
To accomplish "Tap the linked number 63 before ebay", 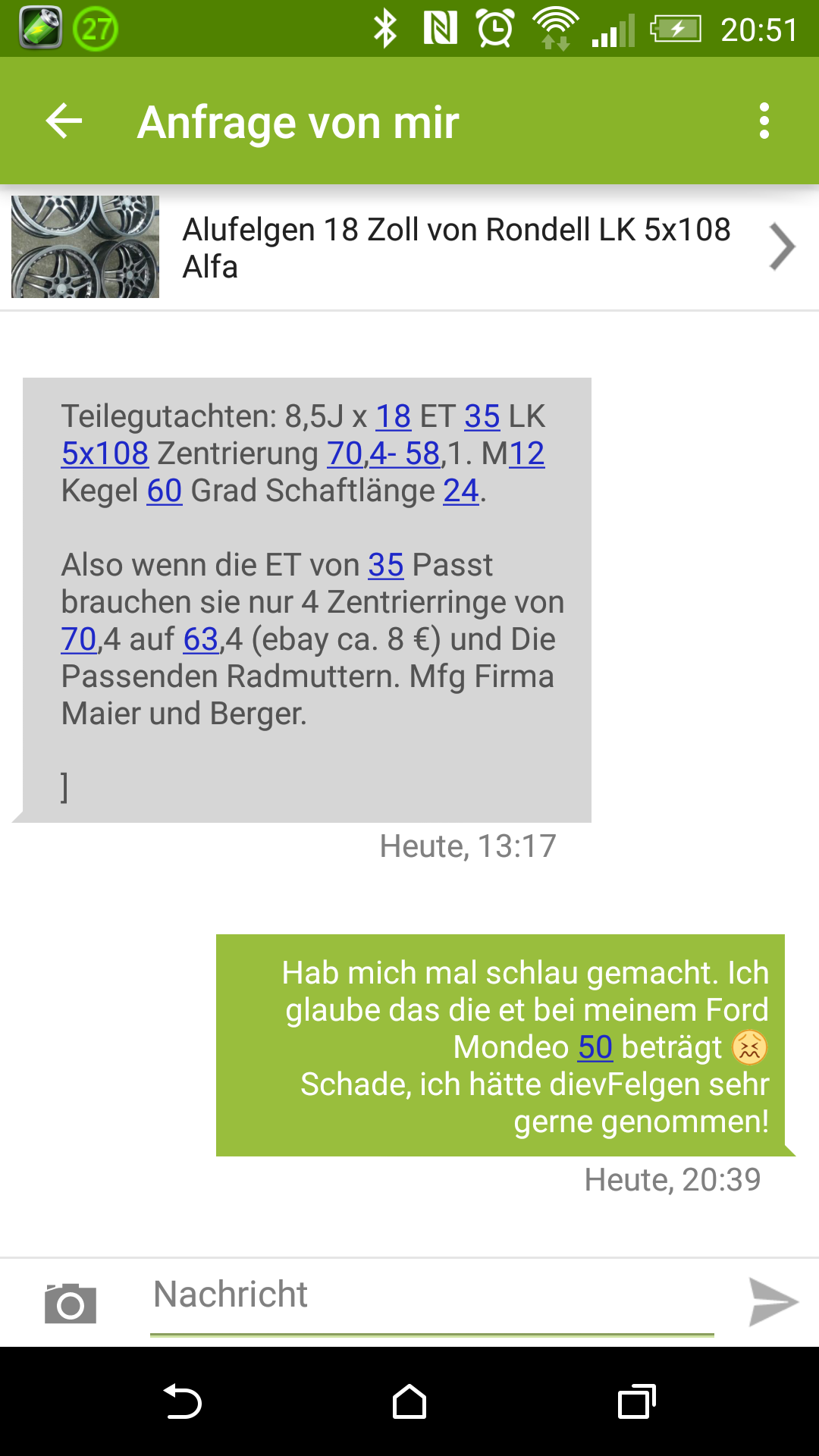I will [x=201, y=639].
